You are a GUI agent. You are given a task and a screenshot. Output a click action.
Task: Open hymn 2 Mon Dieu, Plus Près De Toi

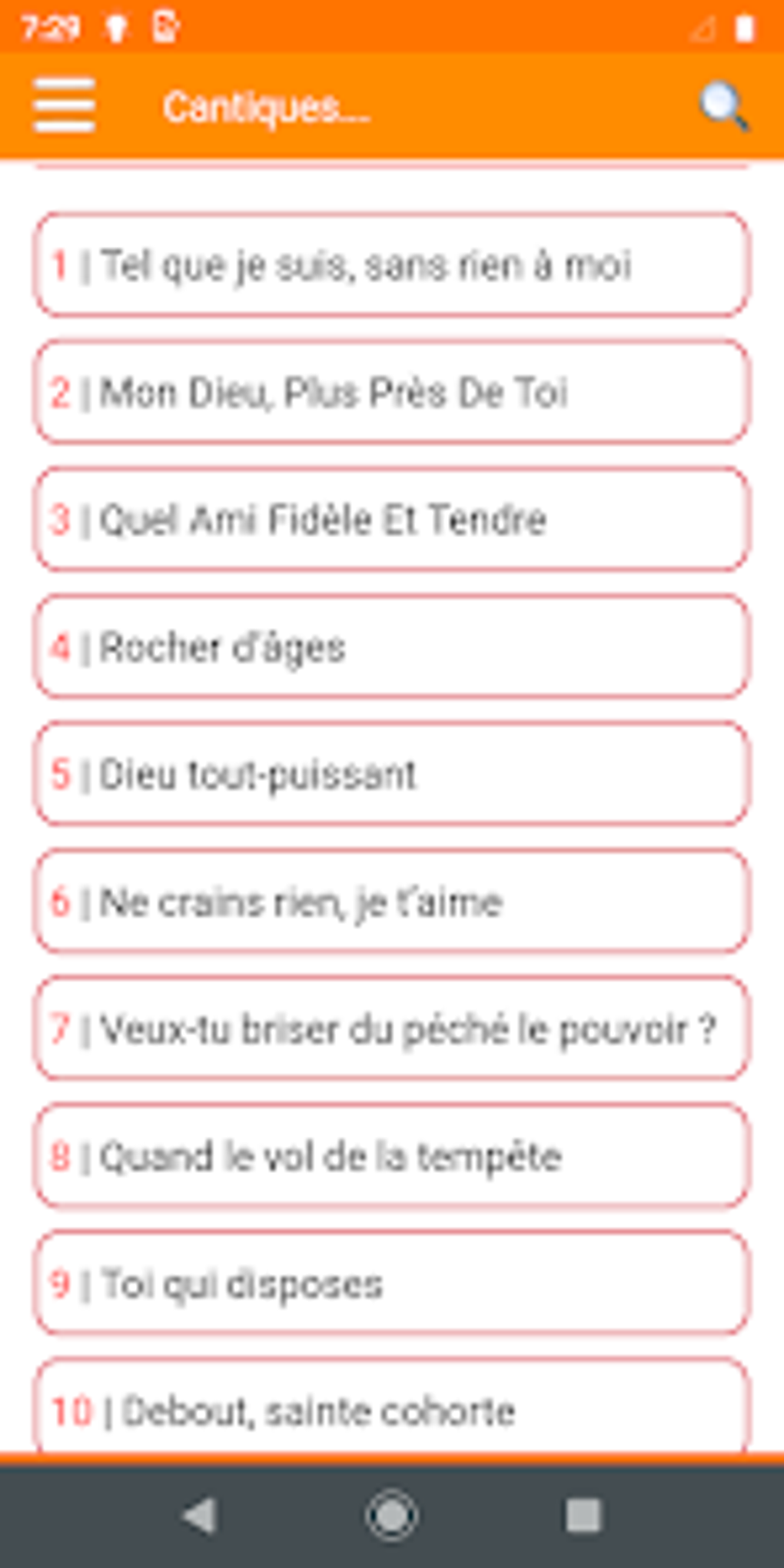pyautogui.click(x=391, y=393)
